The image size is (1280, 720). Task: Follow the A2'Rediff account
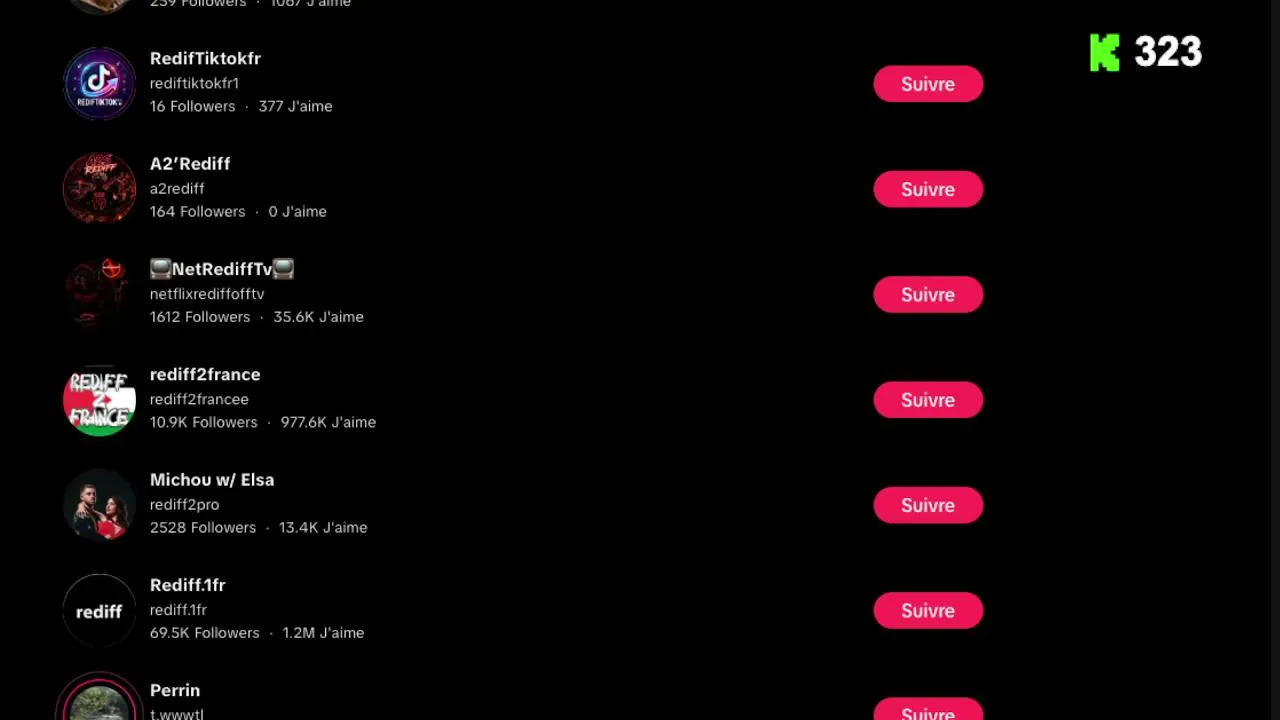[x=928, y=189]
